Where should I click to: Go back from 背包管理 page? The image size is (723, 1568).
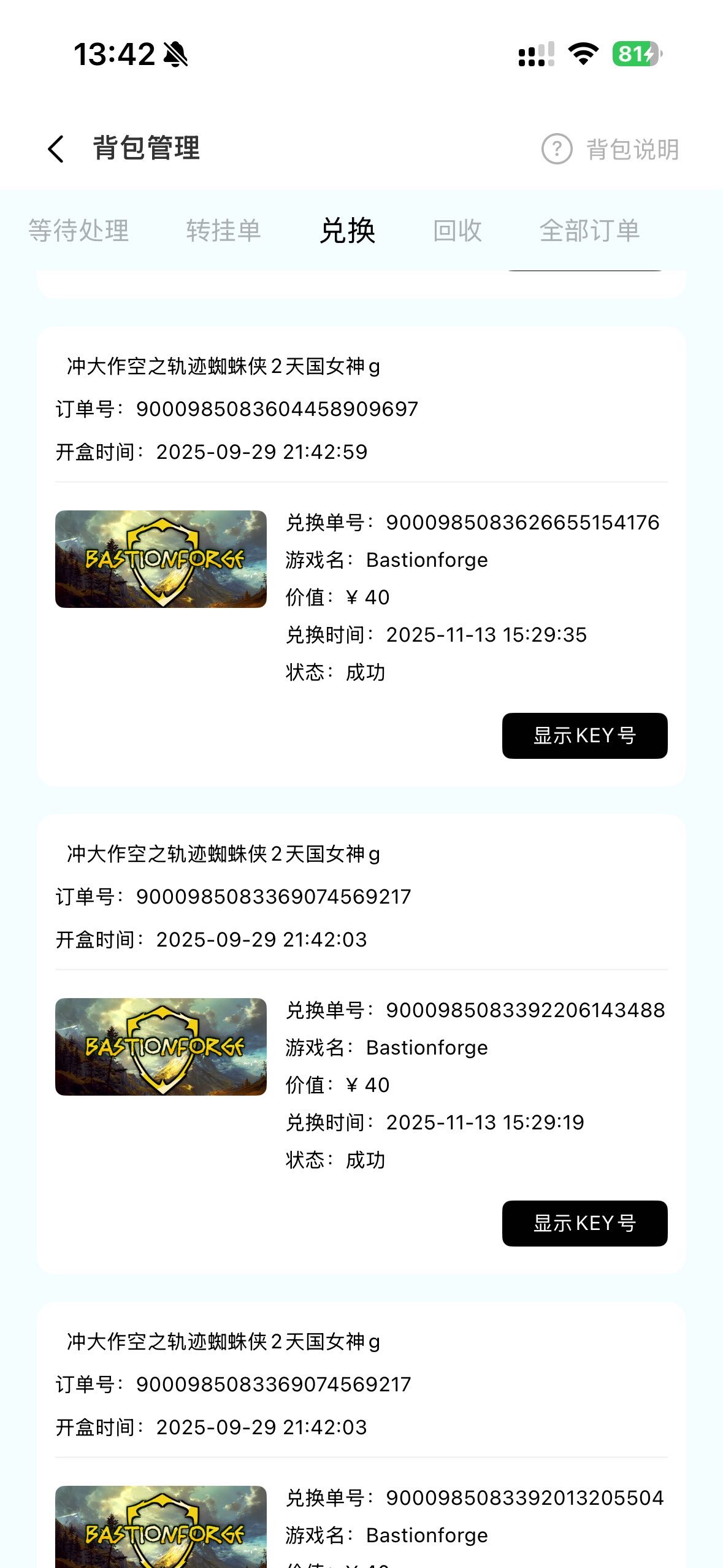click(56, 149)
